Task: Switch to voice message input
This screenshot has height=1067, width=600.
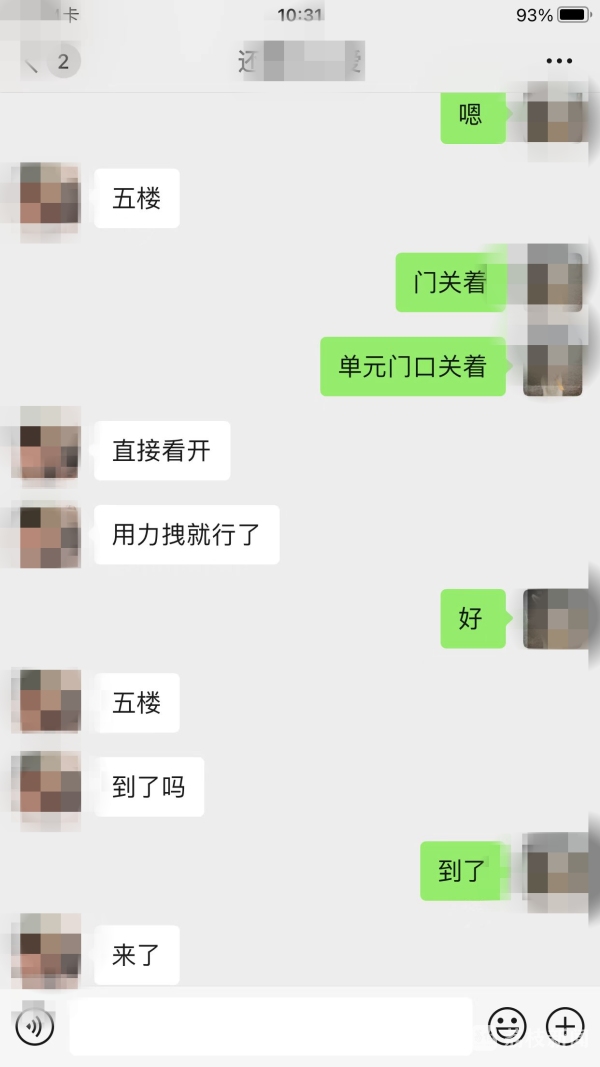Action: click(35, 1026)
